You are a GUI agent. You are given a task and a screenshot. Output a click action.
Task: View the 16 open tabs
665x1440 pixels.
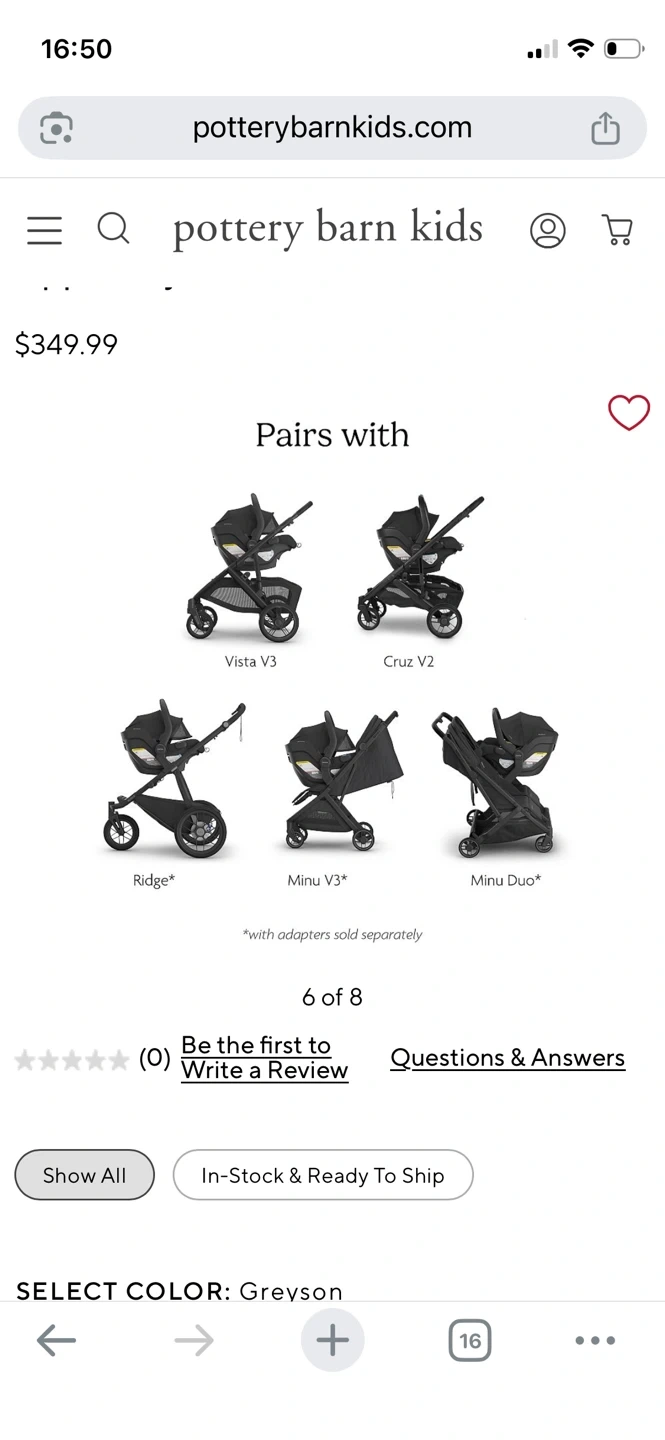pyautogui.click(x=470, y=1341)
